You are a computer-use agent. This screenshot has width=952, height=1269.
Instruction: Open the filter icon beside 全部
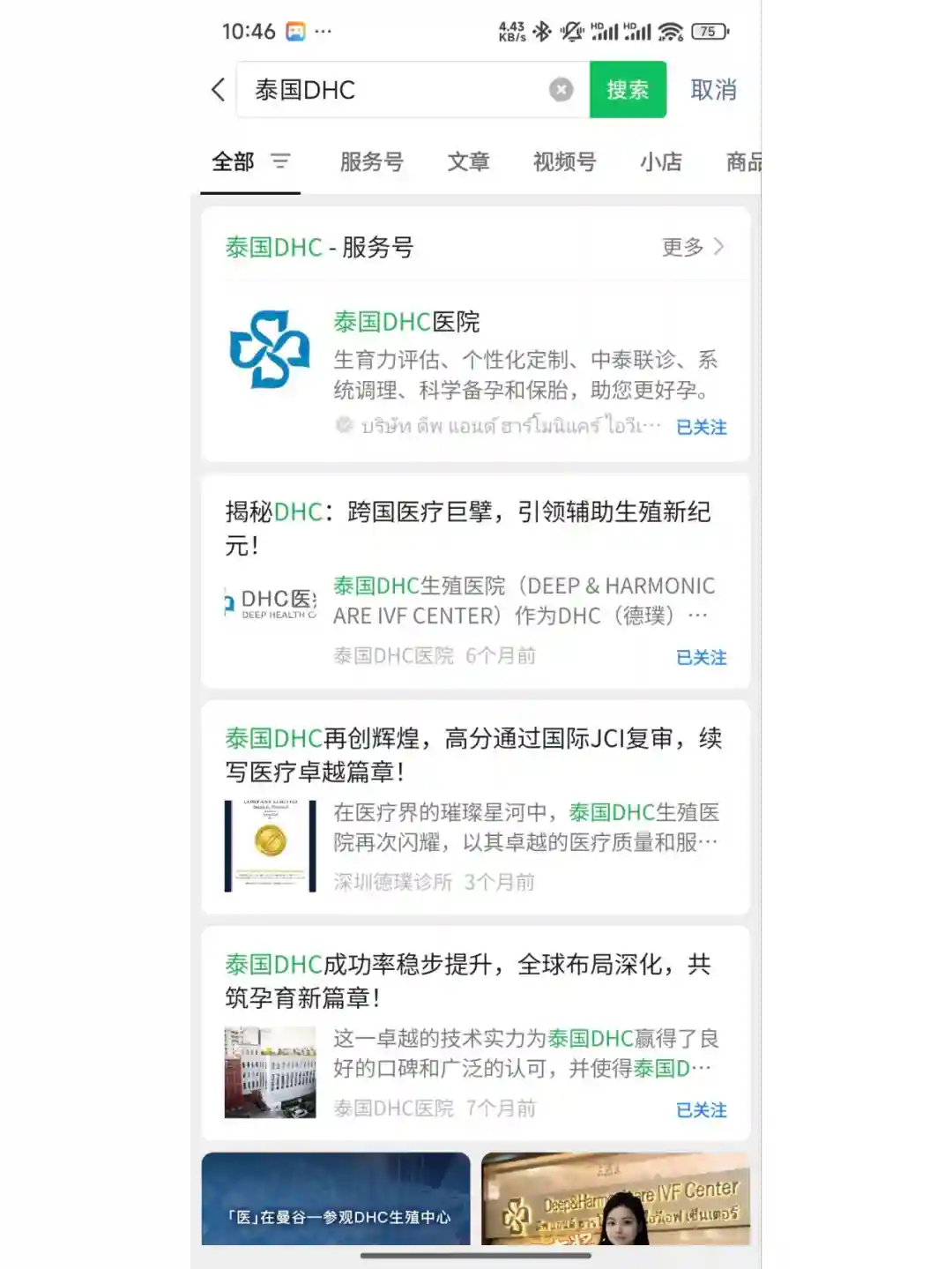pyautogui.click(x=280, y=161)
